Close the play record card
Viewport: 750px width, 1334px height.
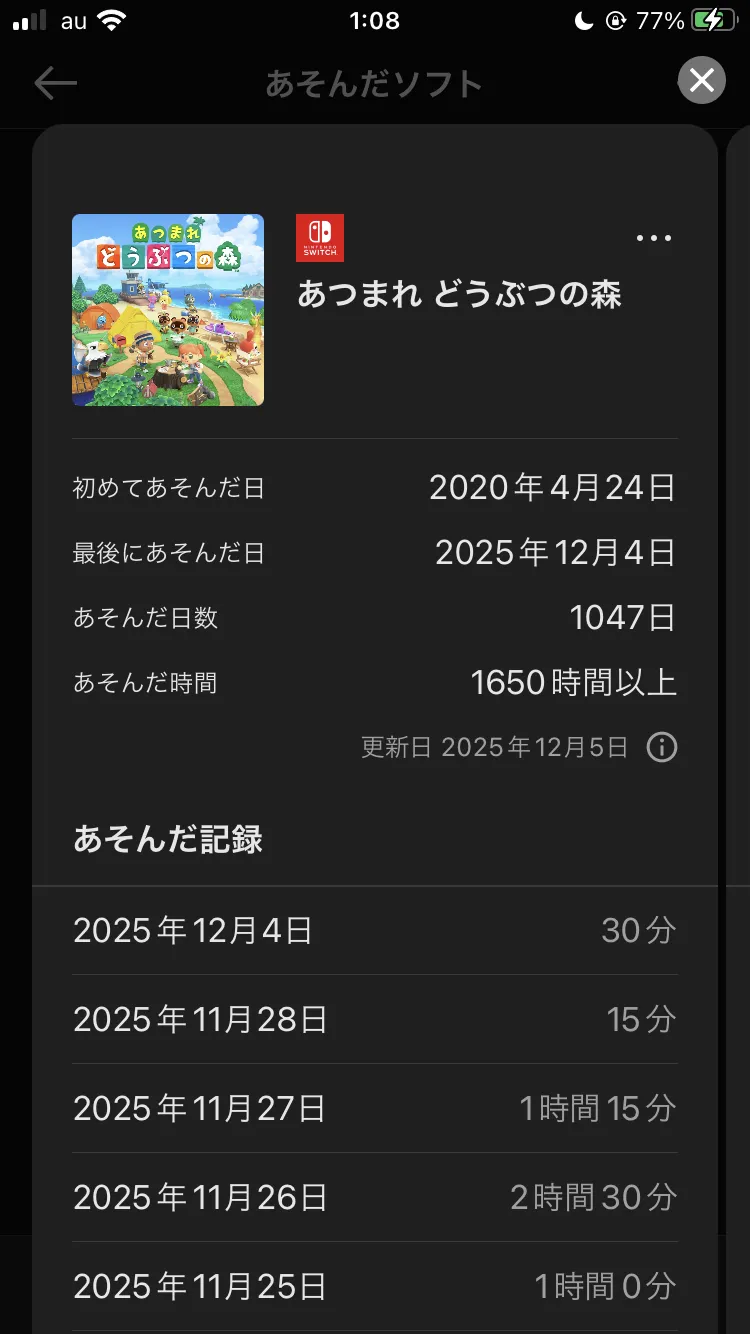click(702, 80)
